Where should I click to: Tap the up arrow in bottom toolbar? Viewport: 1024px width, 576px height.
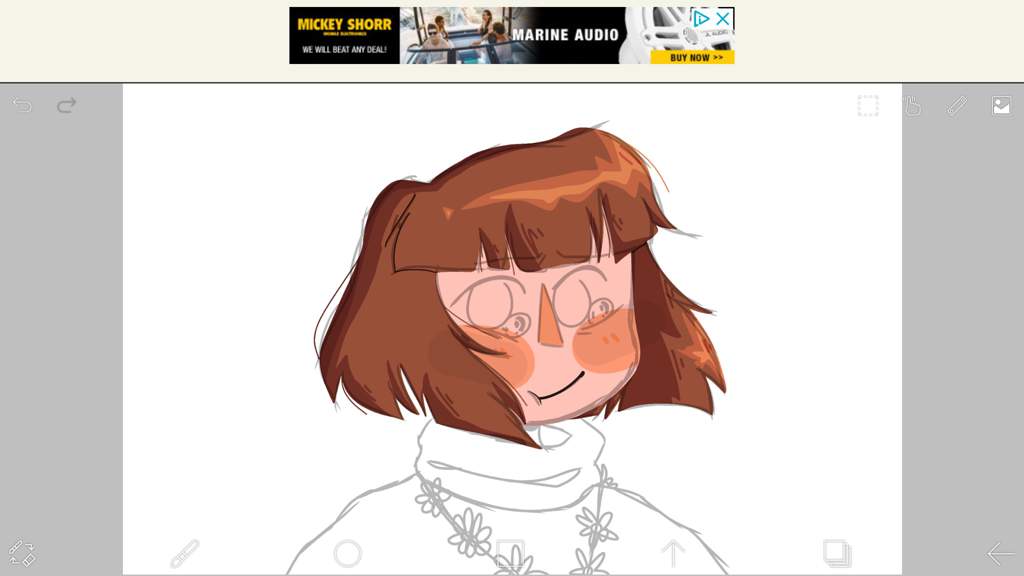pos(673,553)
